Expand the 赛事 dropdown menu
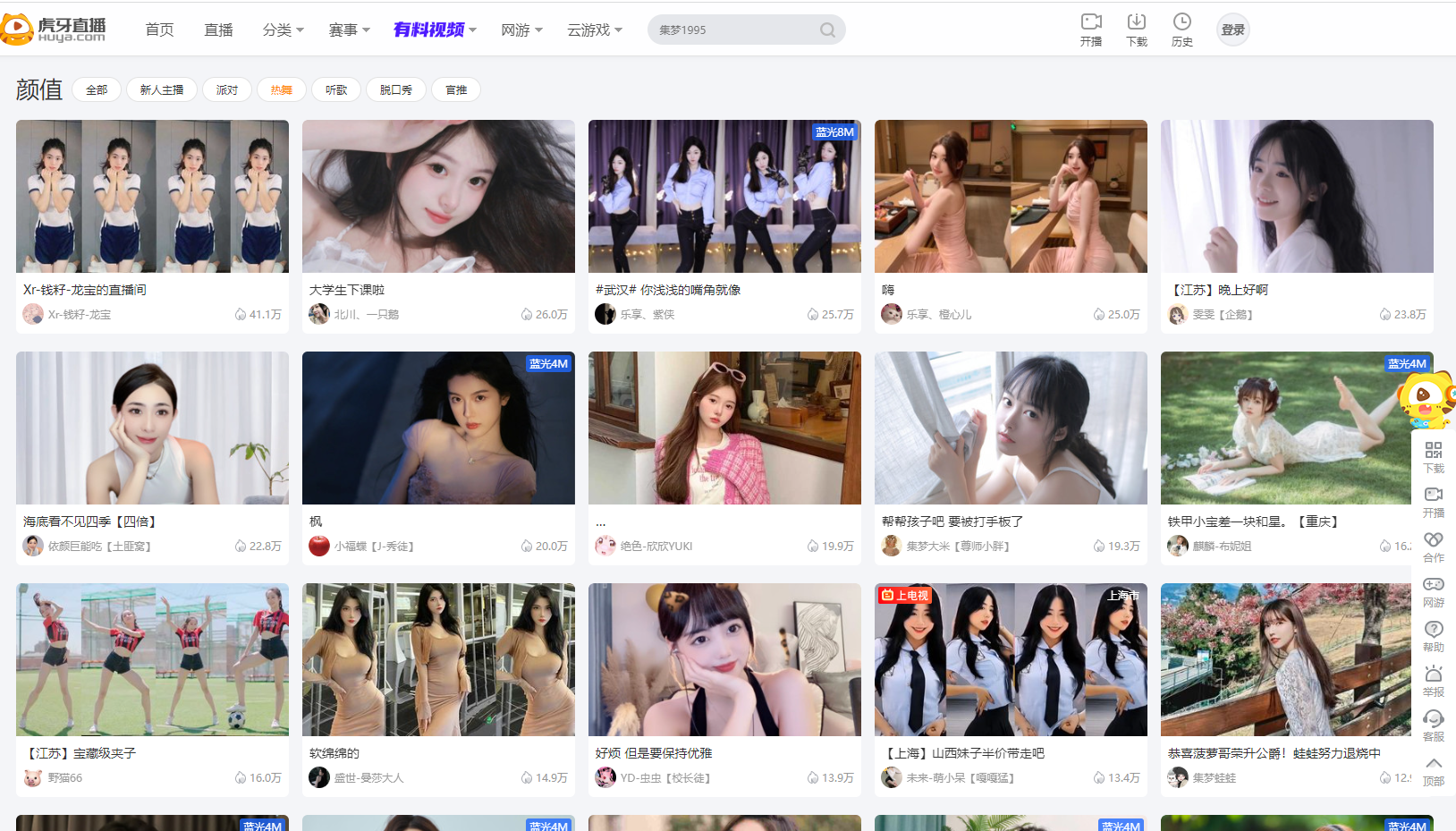 [349, 30]
